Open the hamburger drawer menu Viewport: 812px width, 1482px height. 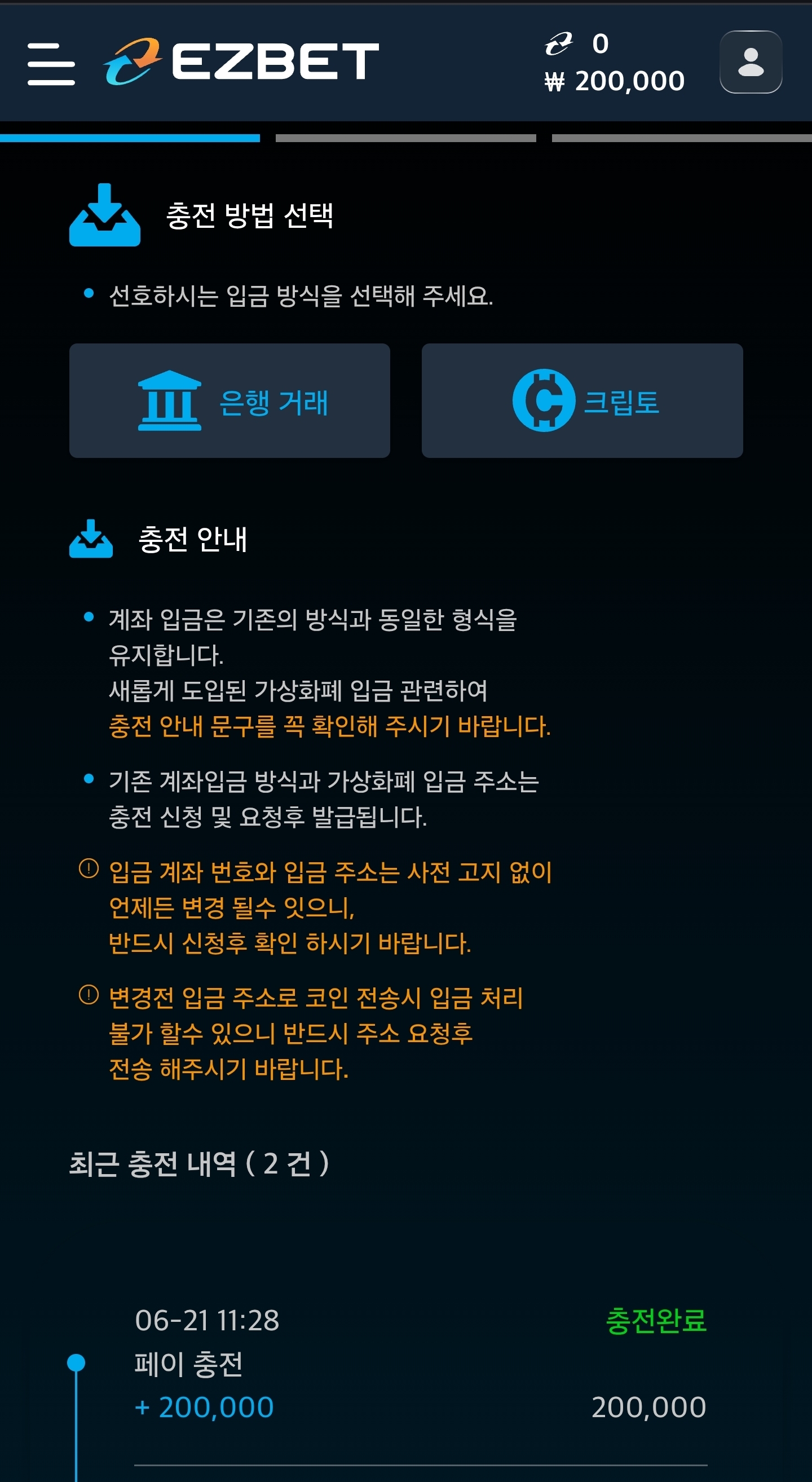tap(51, 63)
